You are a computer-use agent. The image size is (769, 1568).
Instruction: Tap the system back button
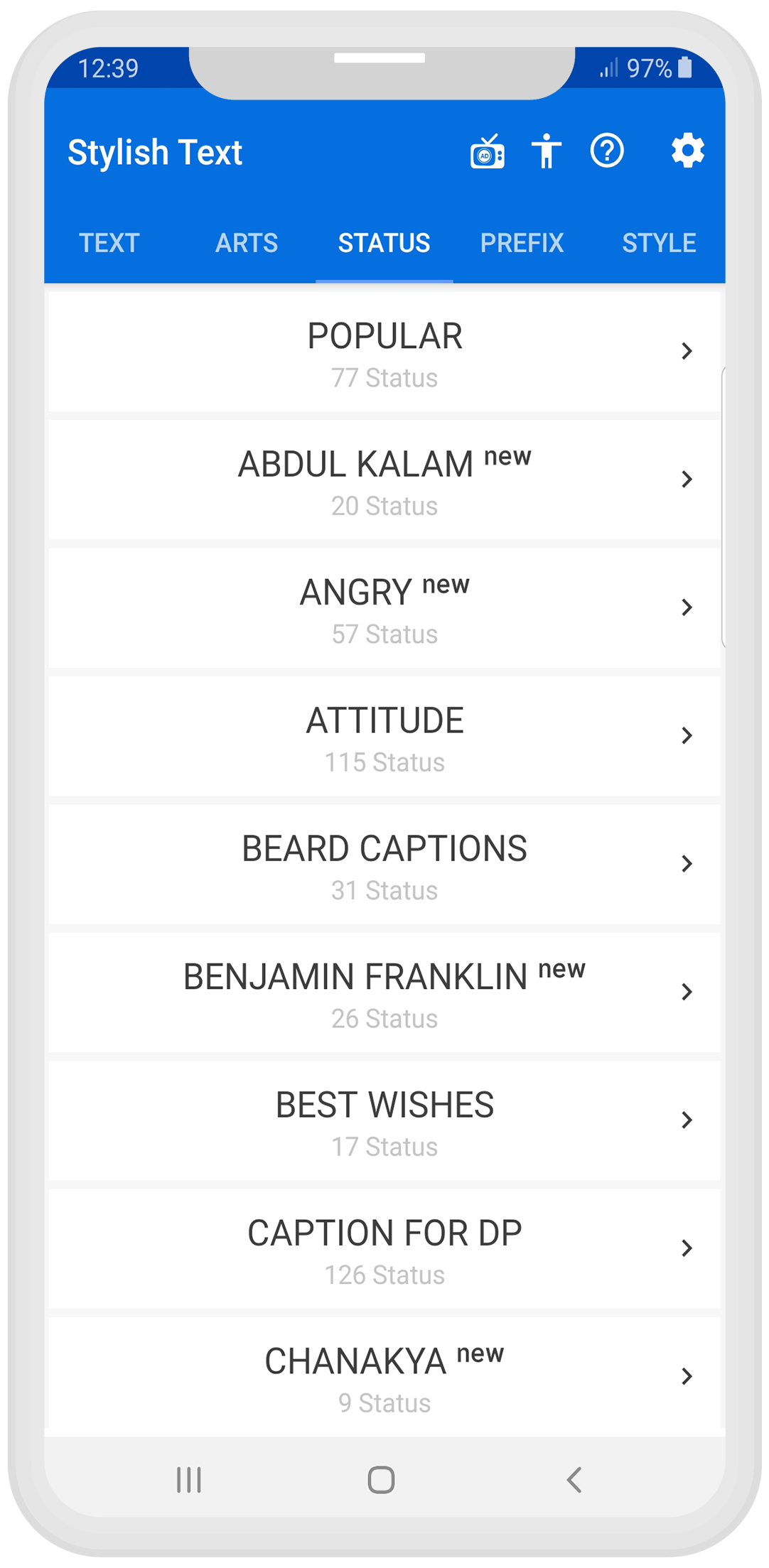(574, 1480)
